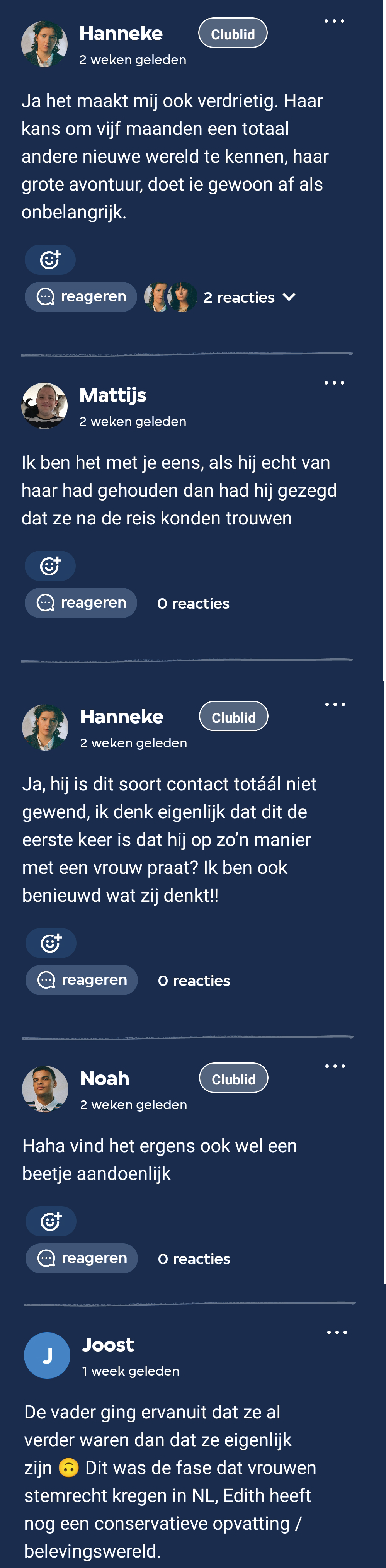
Task: Tap reageren under Noah's comment
Action: 82,1259
